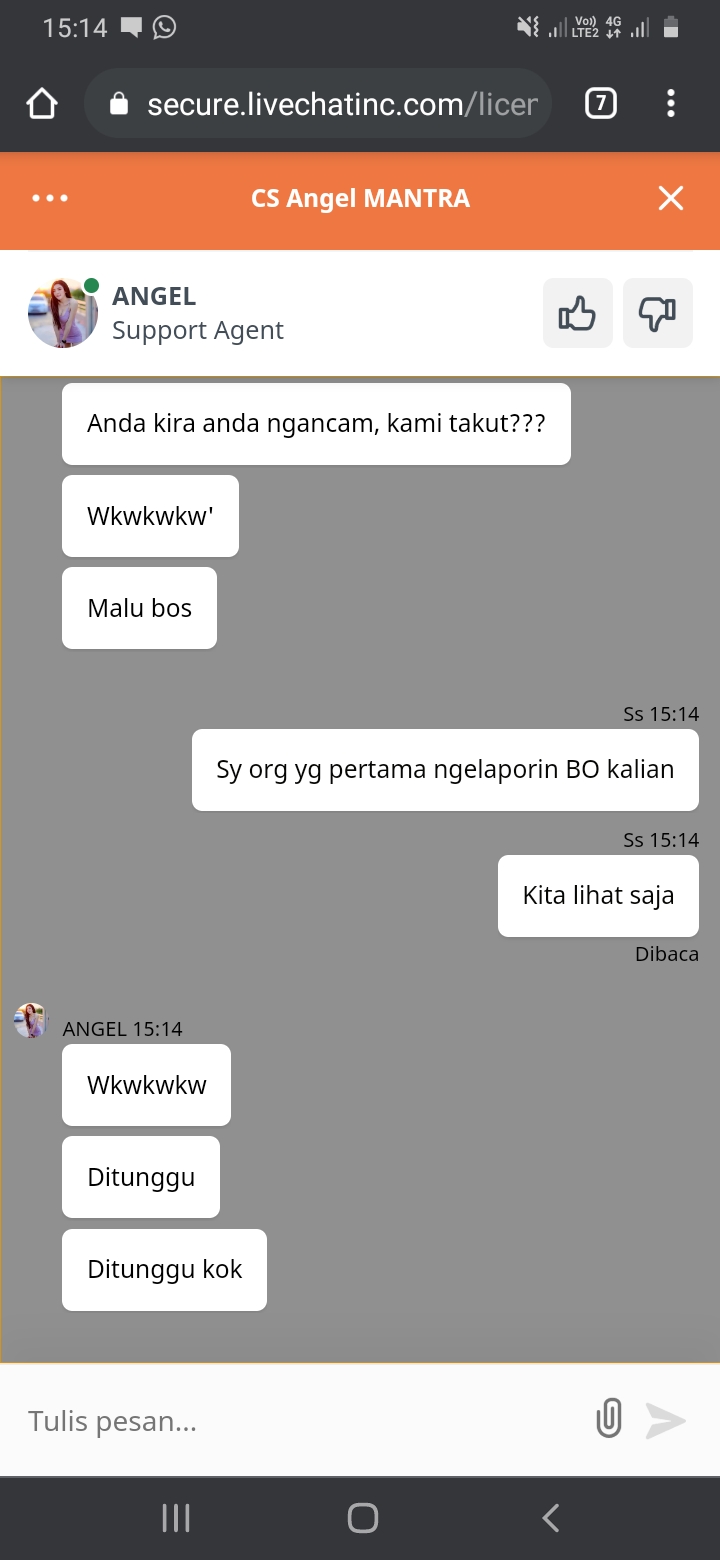Viewport: 720px width, 1560px height.
Task: Focus the Tulis pesan message field
Action: 300,1421
